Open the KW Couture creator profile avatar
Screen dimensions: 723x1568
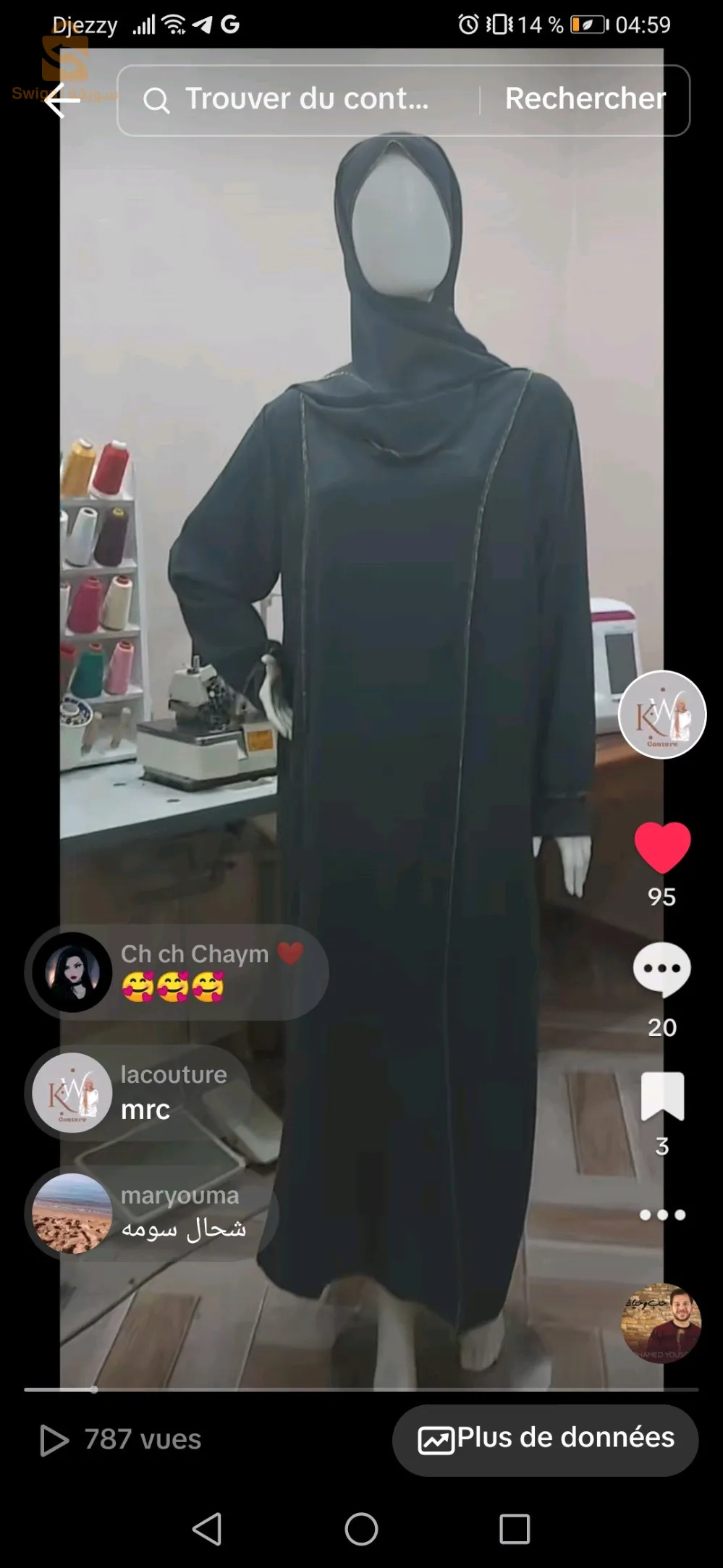click(x=661, y=715)
